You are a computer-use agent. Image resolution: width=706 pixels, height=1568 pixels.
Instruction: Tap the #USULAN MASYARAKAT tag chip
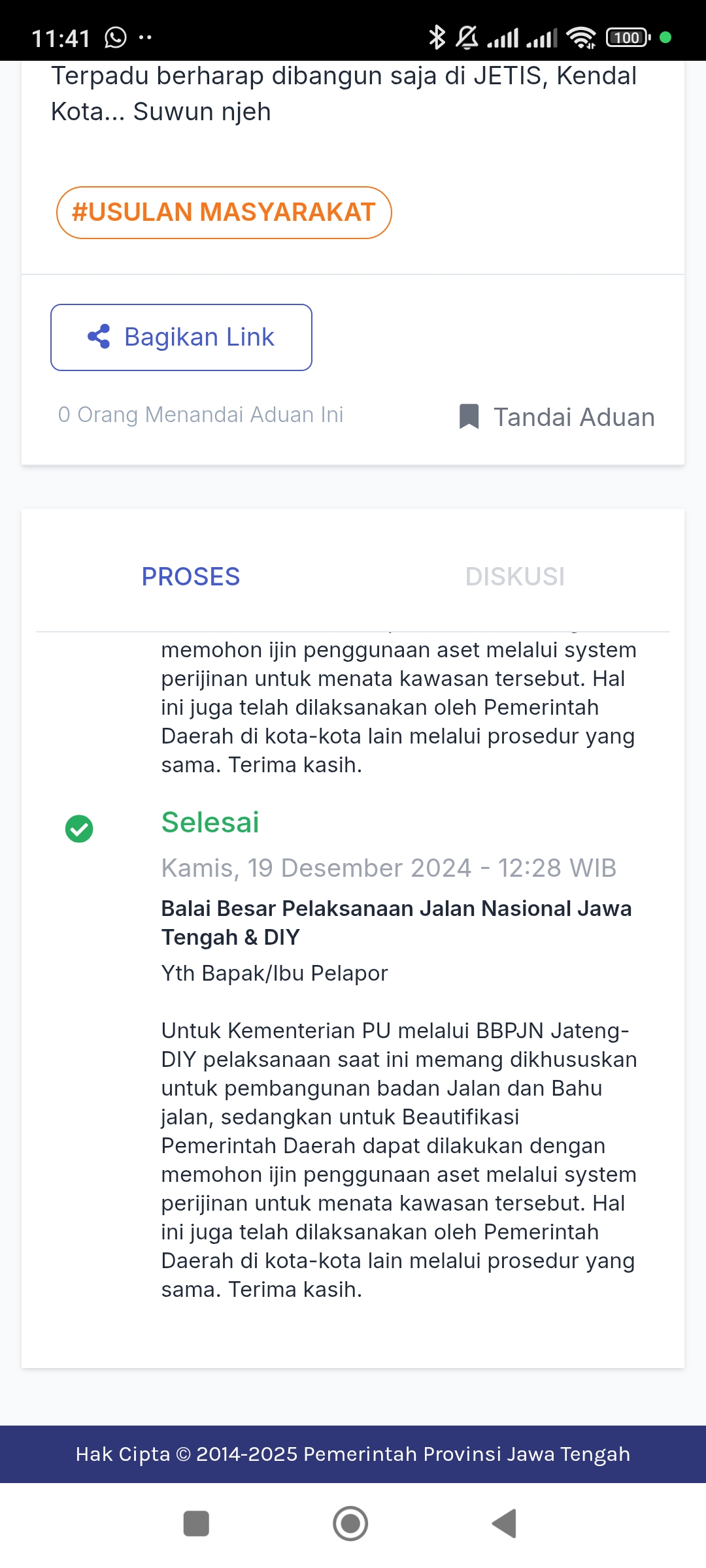pos(224,212)
